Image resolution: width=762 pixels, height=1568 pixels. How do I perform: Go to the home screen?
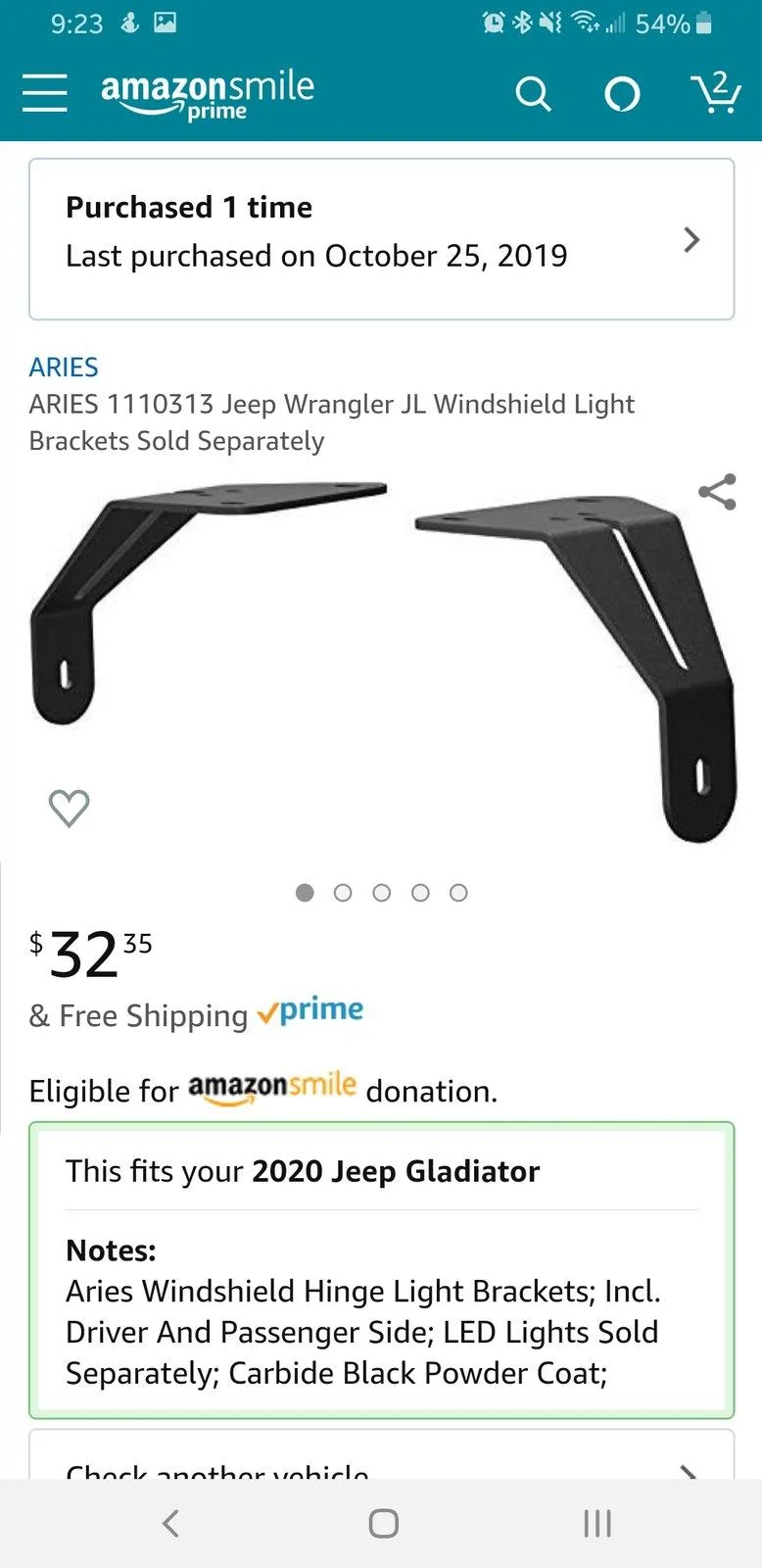(x=383, y=1523)
